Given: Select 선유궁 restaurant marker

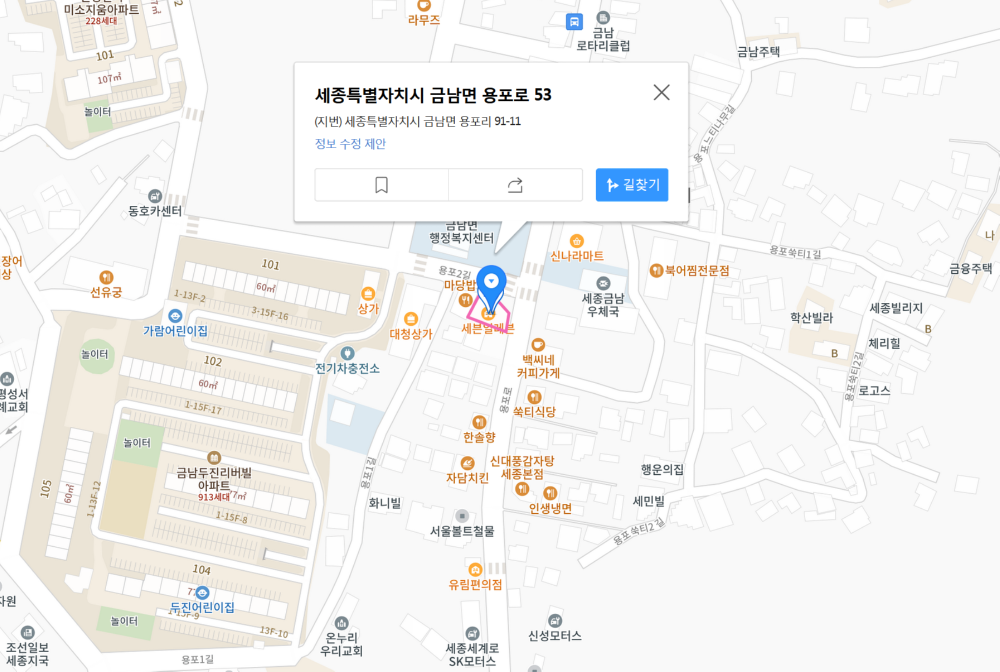Looking at the screenshot, I should coord(107,277).
